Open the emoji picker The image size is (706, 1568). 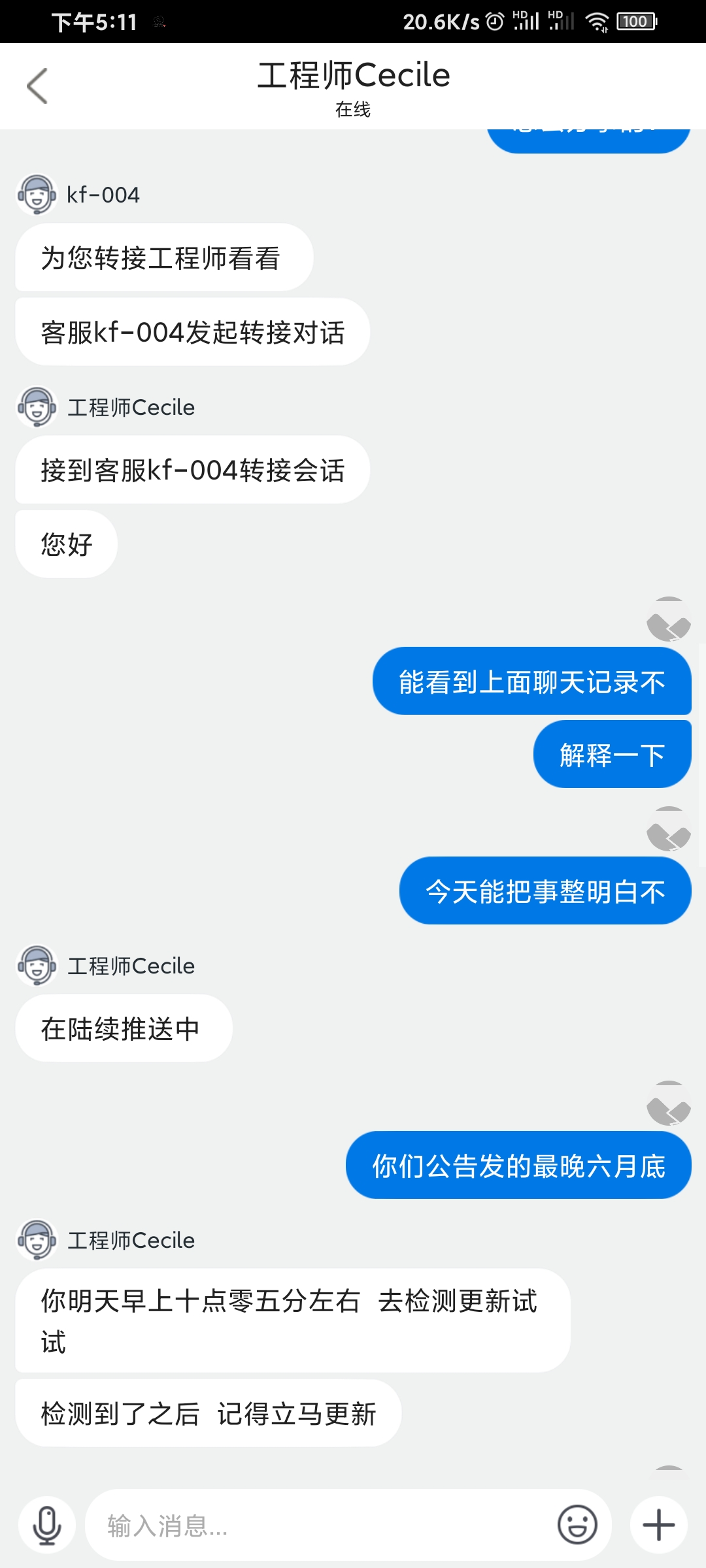(x=577, y=1525)
